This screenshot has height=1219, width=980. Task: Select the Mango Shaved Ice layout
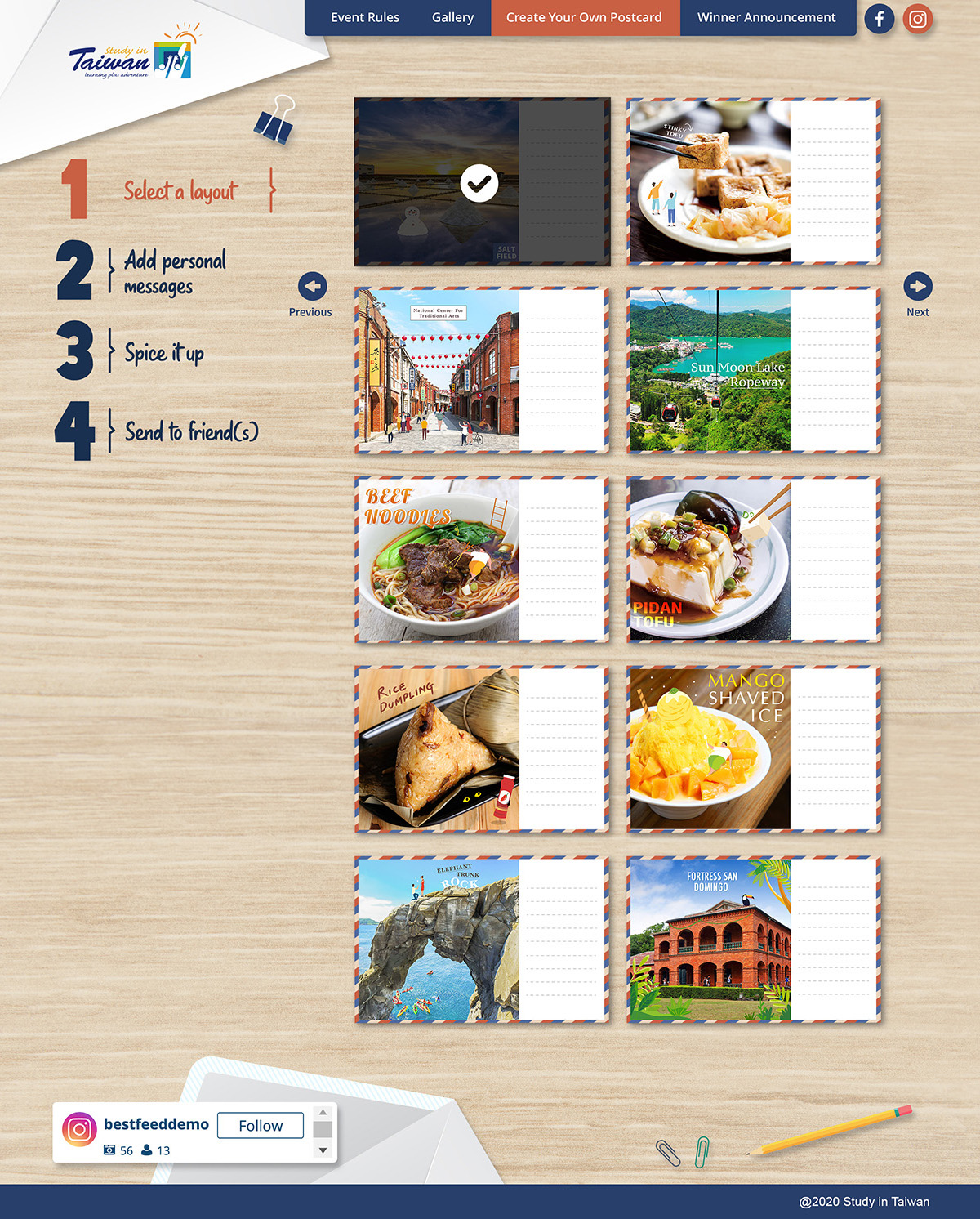753,749
